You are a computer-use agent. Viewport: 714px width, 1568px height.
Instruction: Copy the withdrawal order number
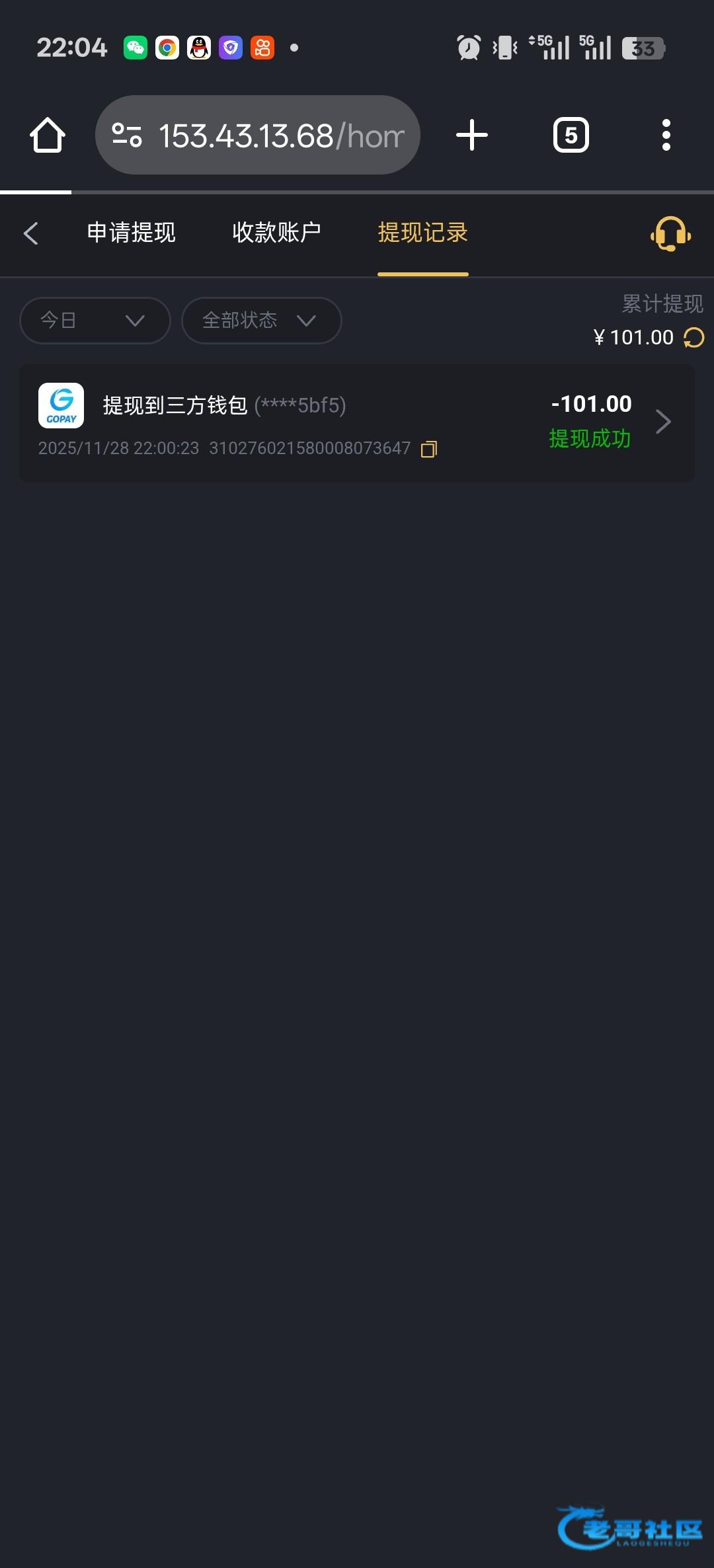coord(429,449)
